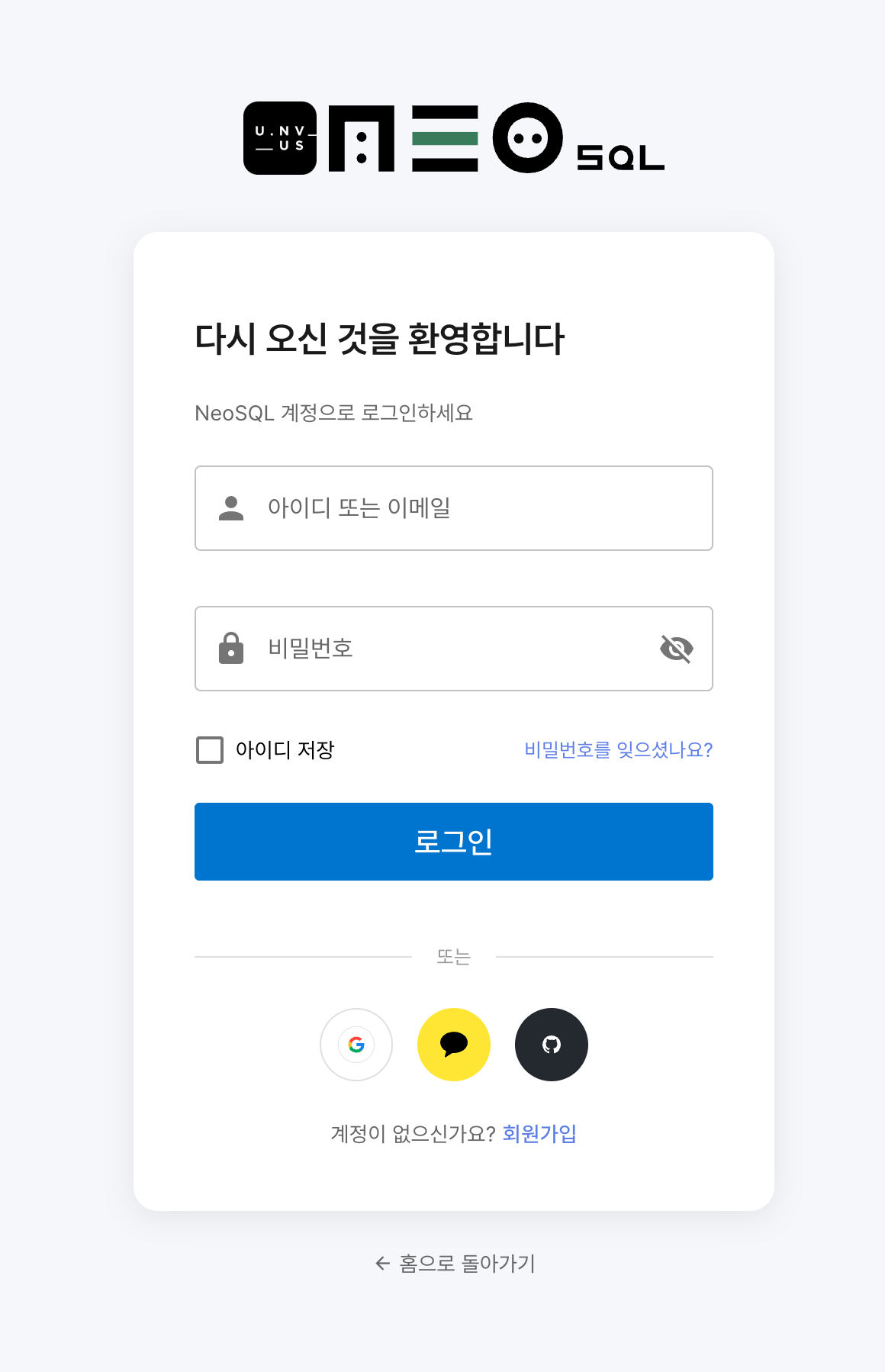Click the 또는 divider text
The image size is (885, 1372).
[x=453, y=956]
